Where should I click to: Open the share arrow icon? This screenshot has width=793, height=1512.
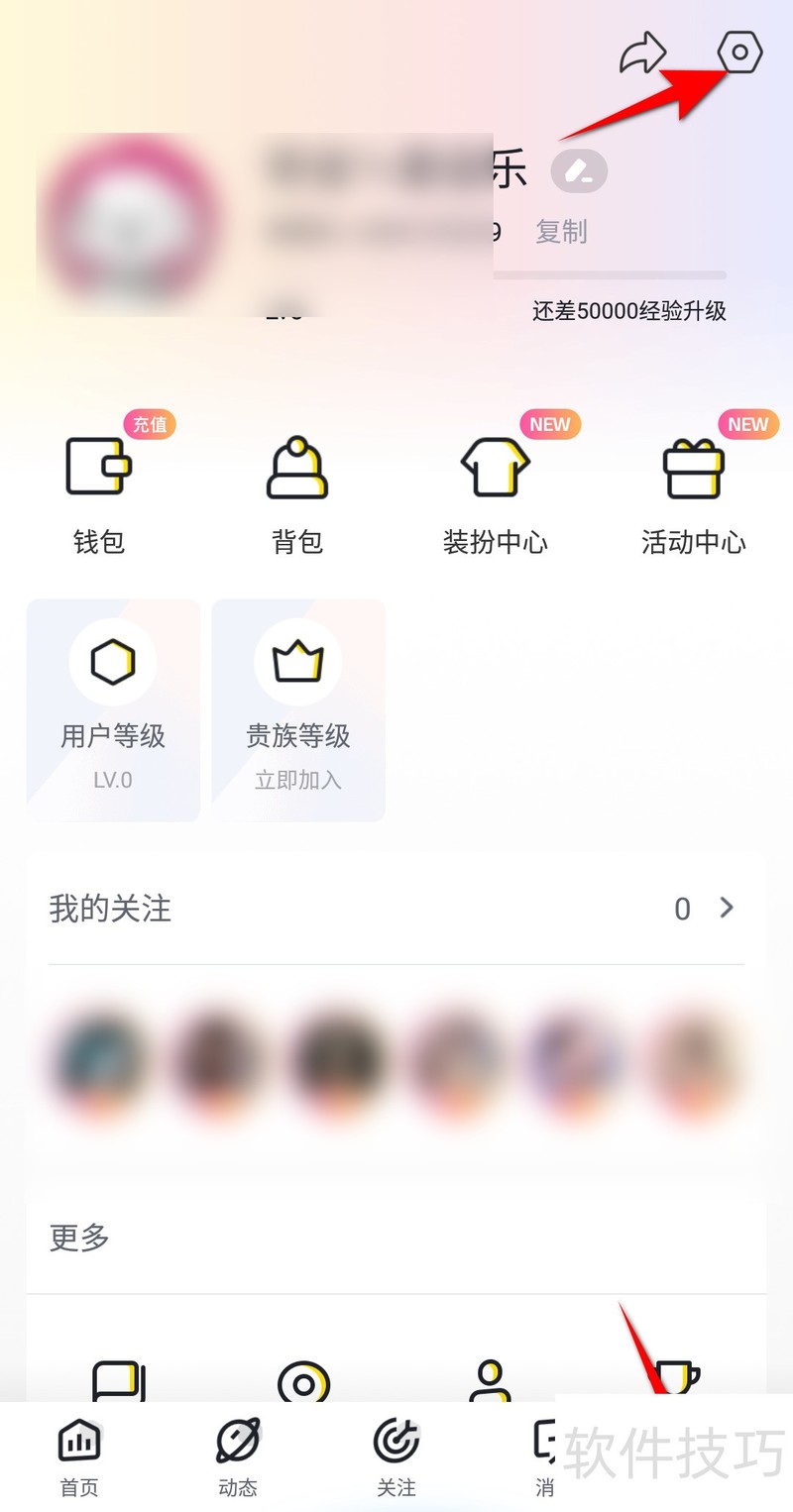point(644,52)
